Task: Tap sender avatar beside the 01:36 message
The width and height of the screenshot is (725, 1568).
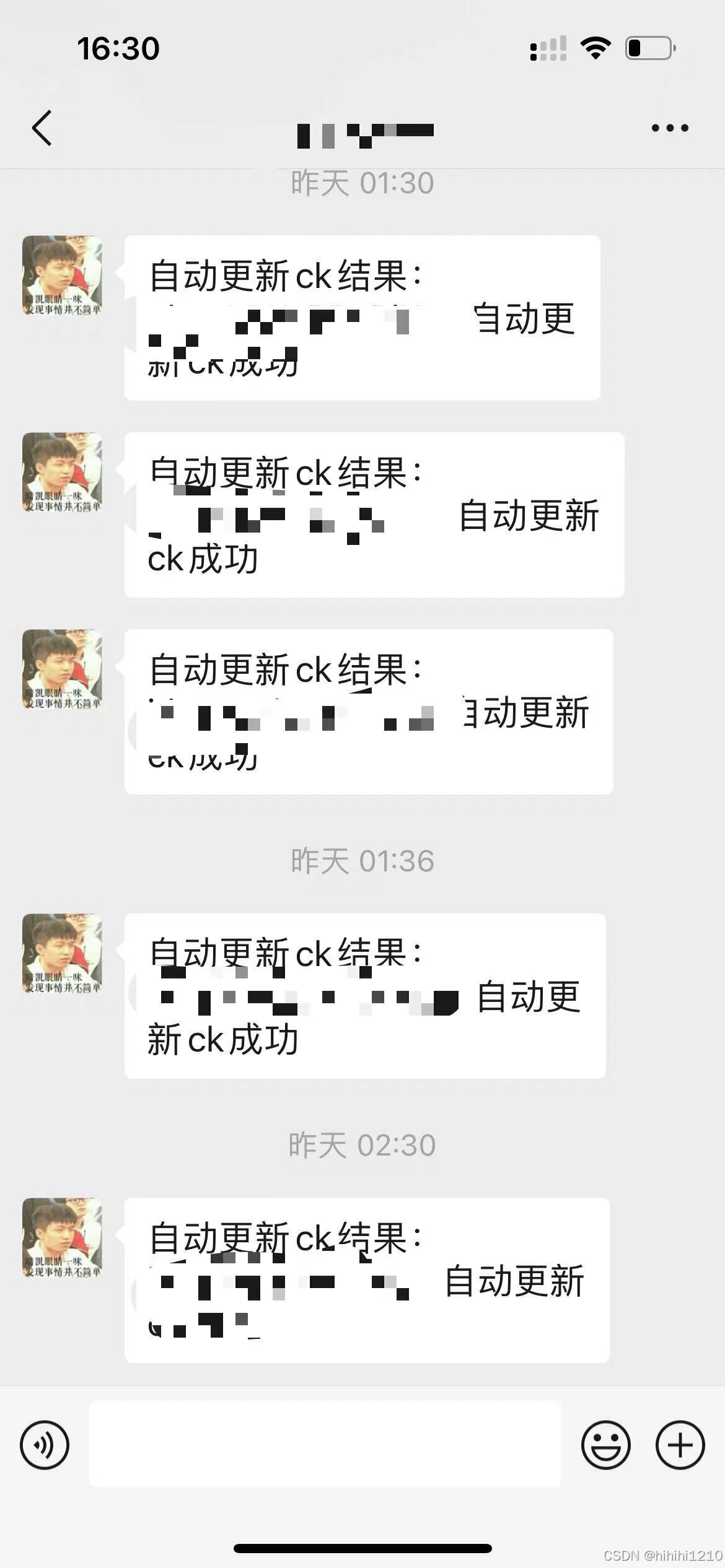Action: click(x=62, y=953)
